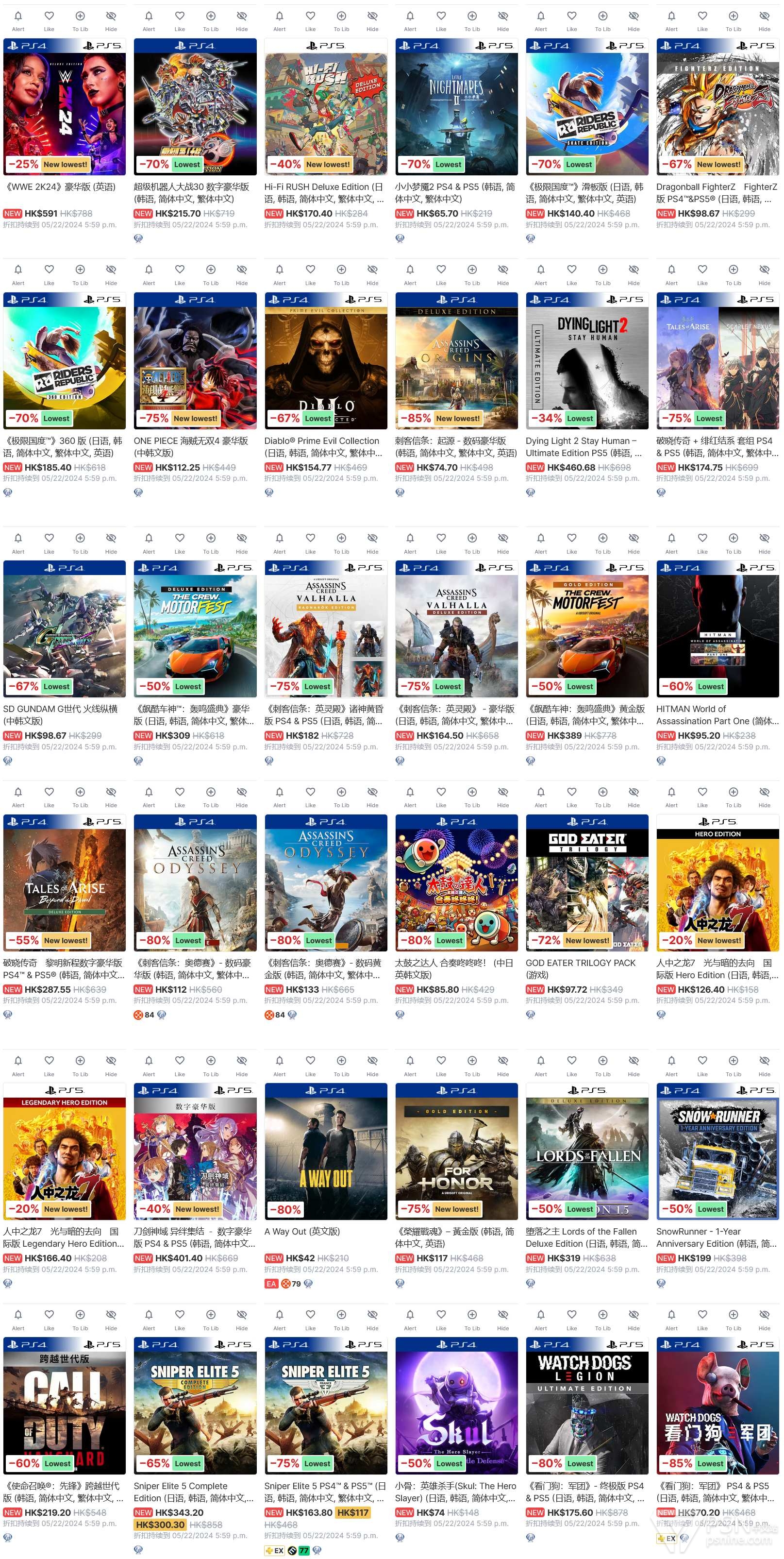Like the 太鼓之达人 合奏咚咚咚 deal
784x1559 pixels.
point(441,796)
